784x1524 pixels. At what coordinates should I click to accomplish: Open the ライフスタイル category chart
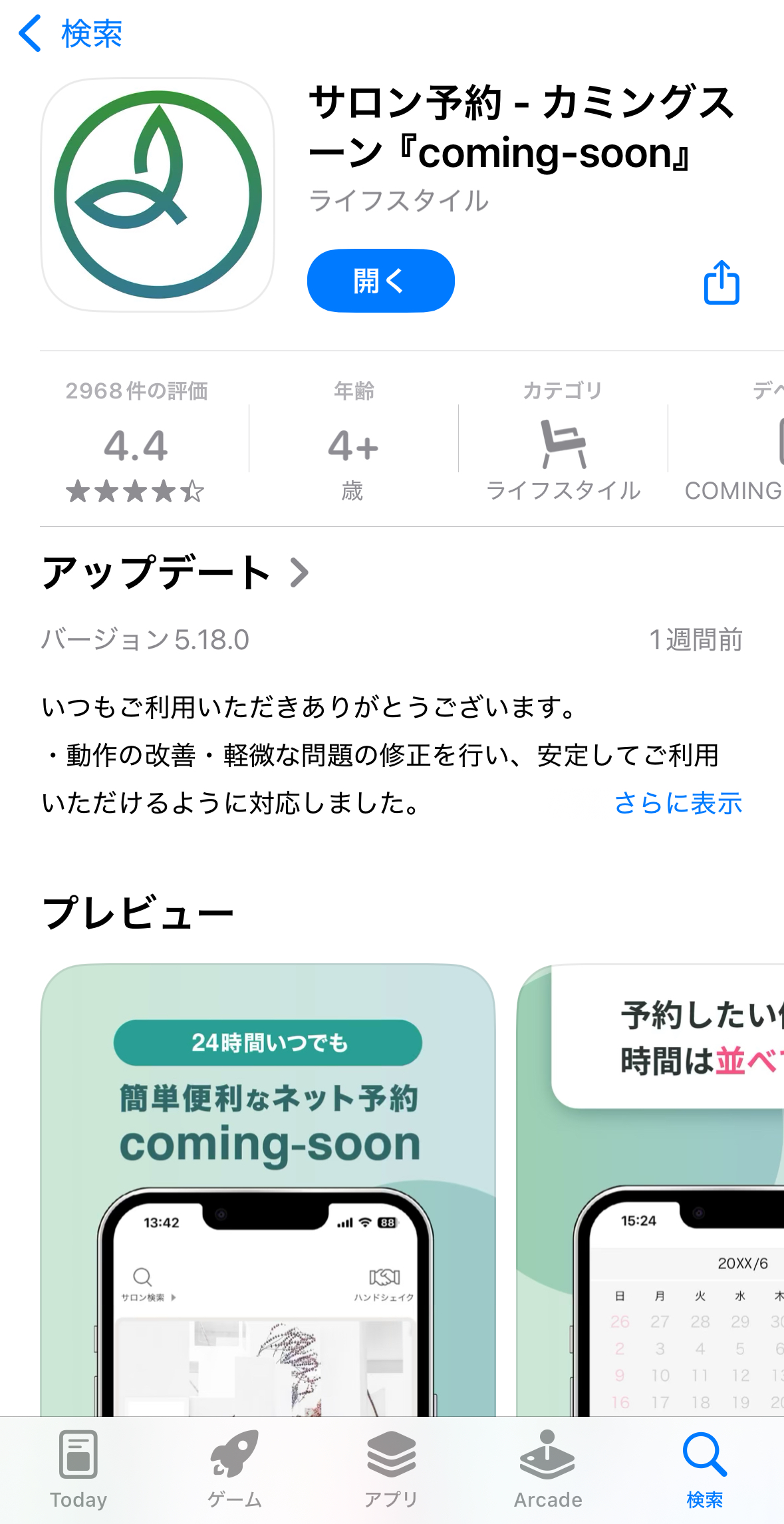(x=563, y=442)
